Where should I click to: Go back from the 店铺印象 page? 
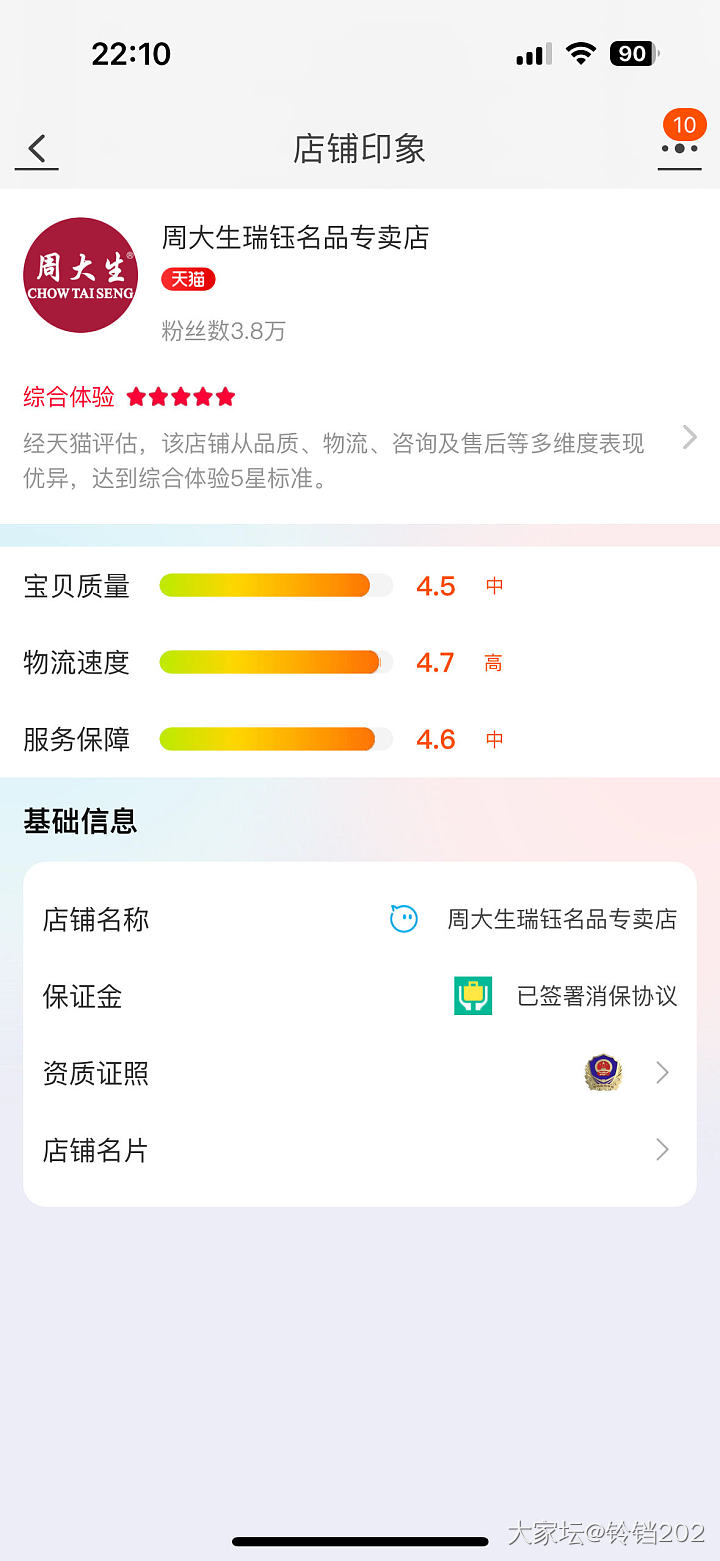[x=37, y=149]
